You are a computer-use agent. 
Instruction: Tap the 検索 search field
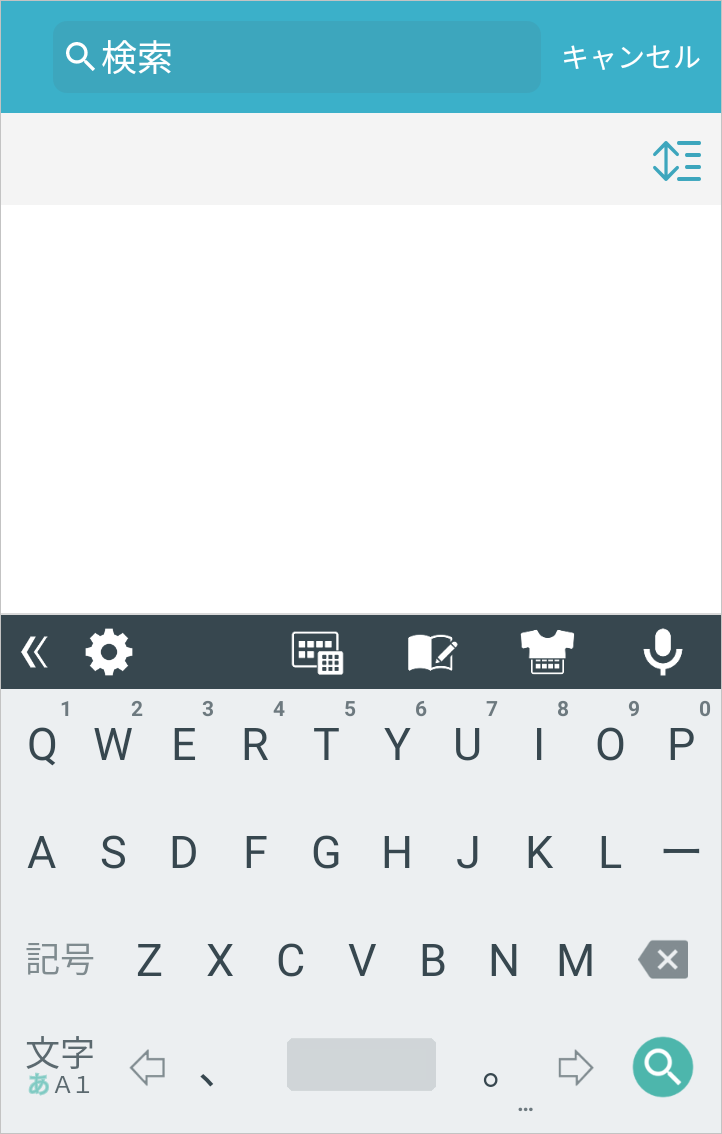(296, 57)
